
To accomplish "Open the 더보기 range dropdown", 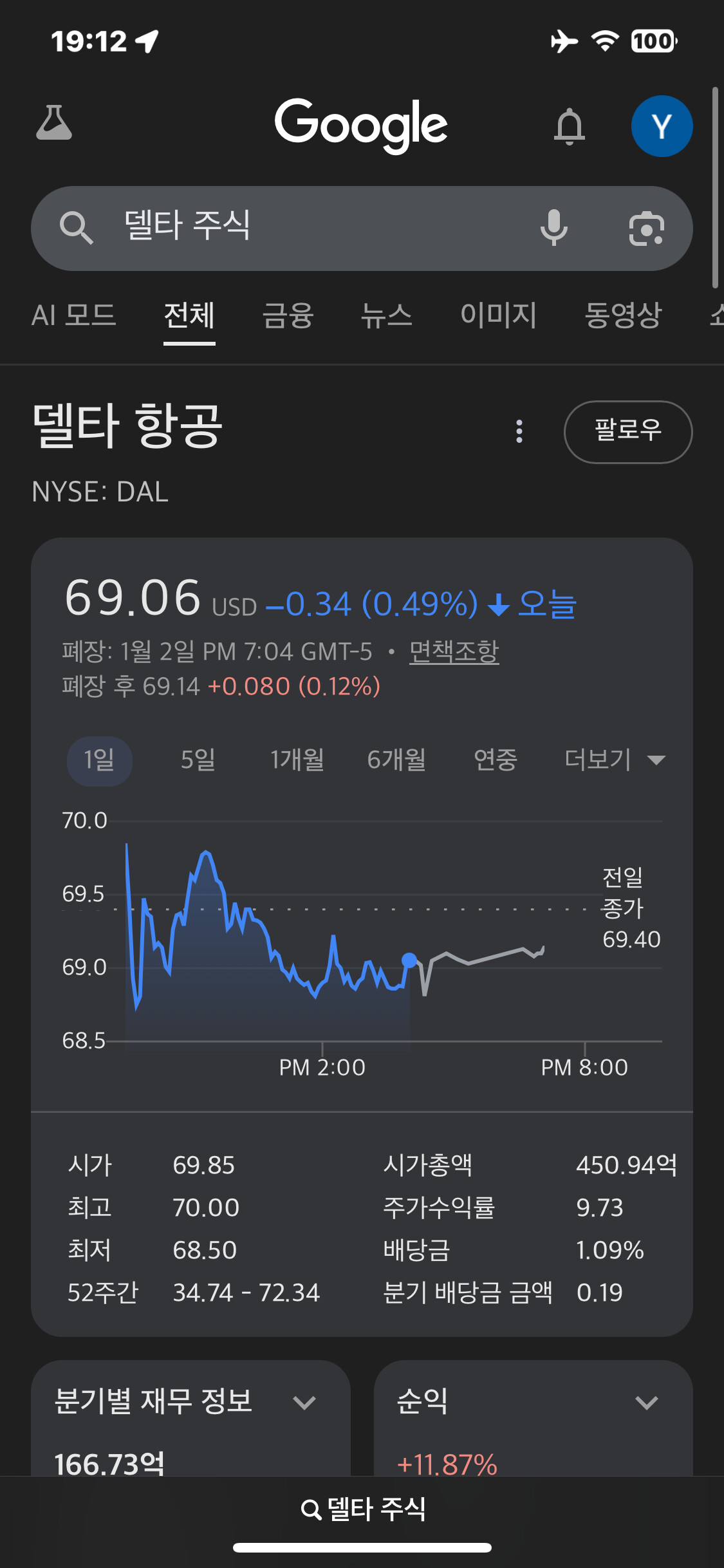I will pyautogui.click(x=615, y=760).
